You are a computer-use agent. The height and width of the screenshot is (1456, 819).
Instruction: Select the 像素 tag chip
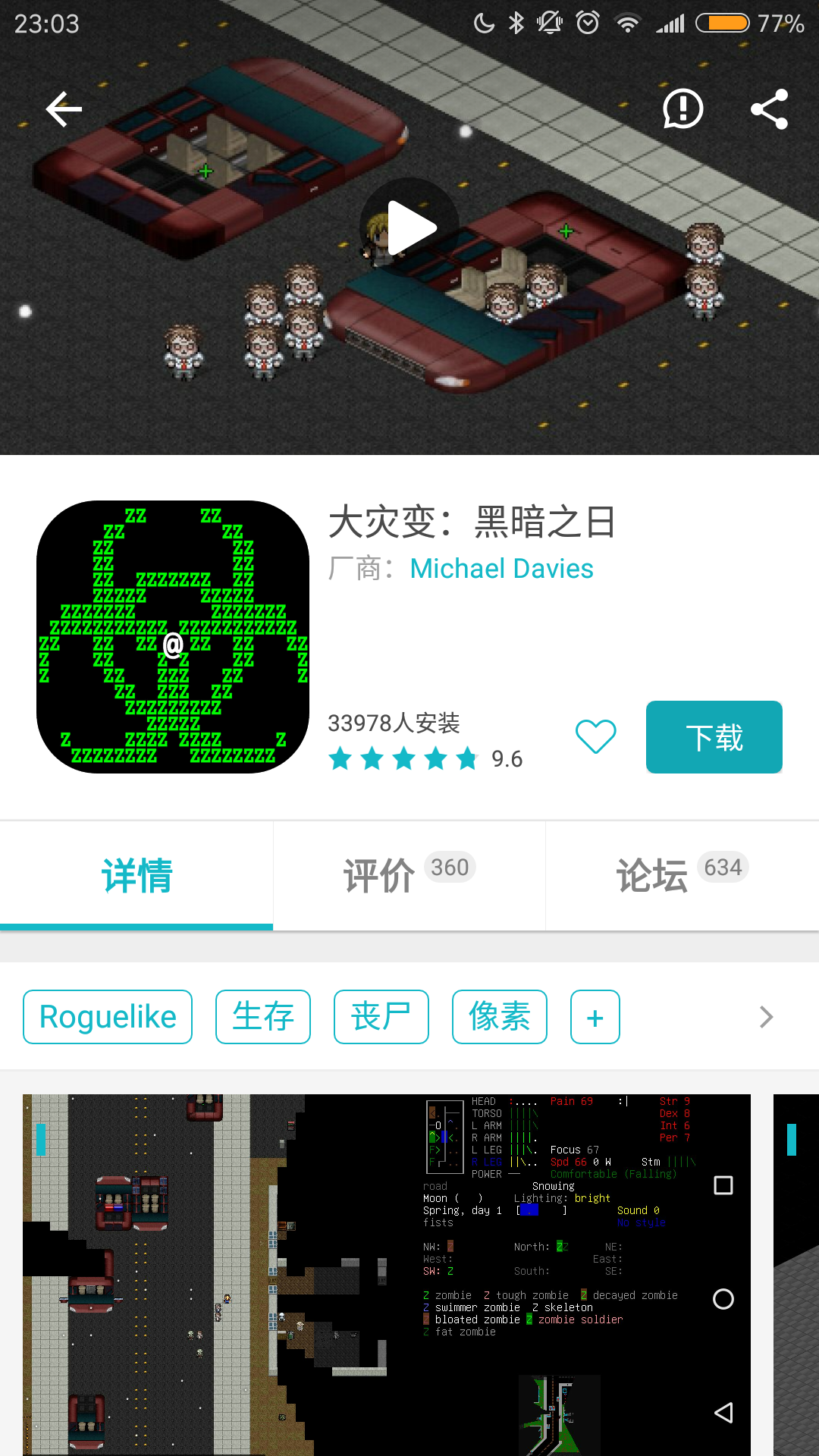[500, 1017]
